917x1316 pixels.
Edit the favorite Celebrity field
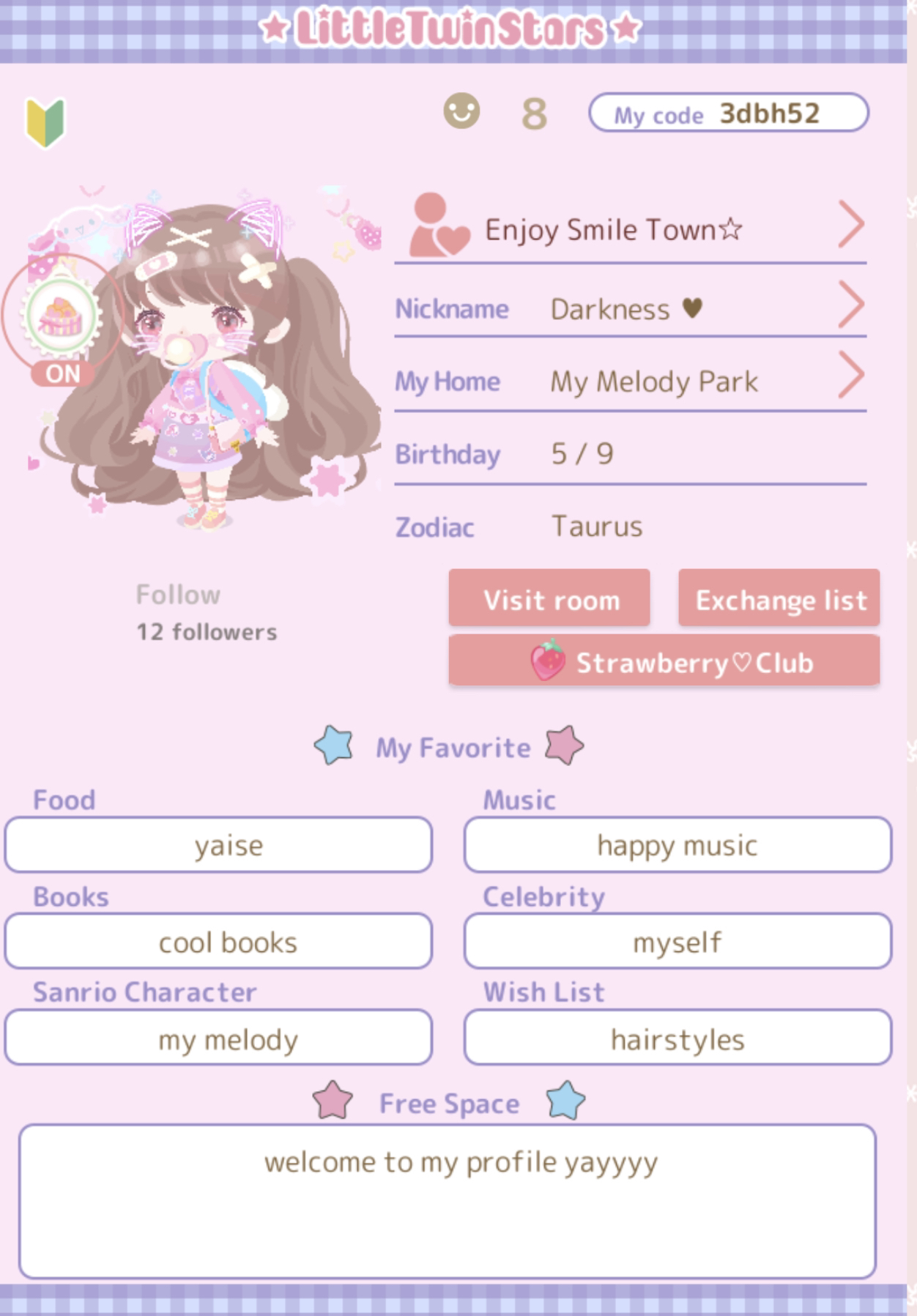point(677,942)
